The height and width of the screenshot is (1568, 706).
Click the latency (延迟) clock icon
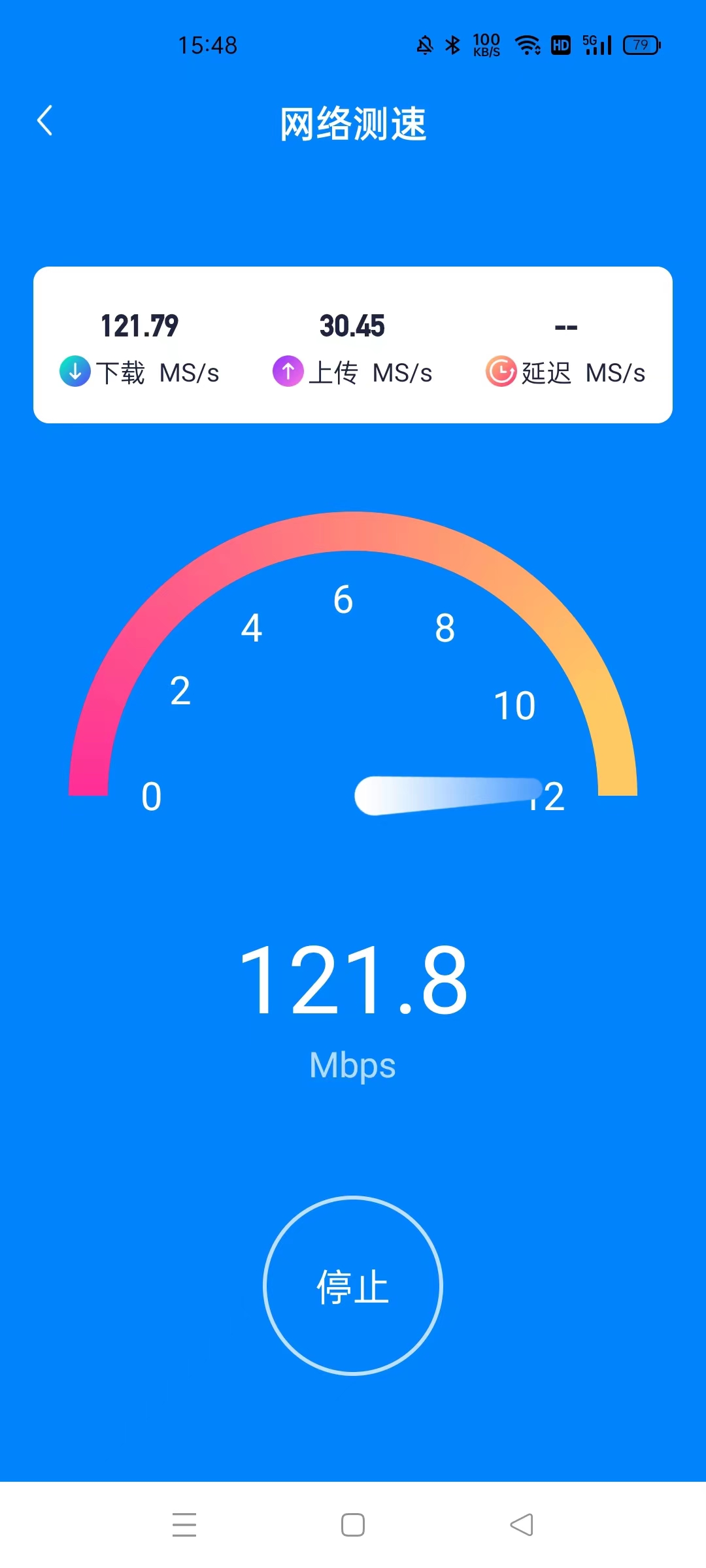click(500, 371)
